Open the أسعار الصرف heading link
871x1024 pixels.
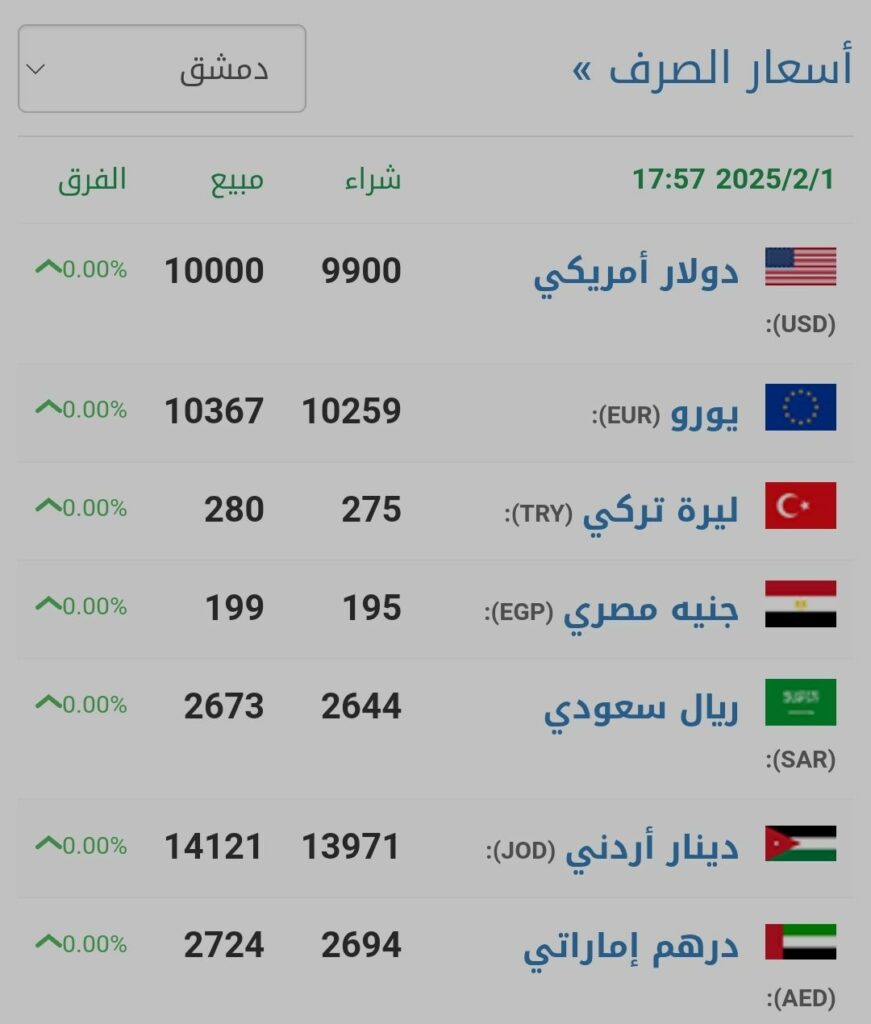tap(712, 69)
